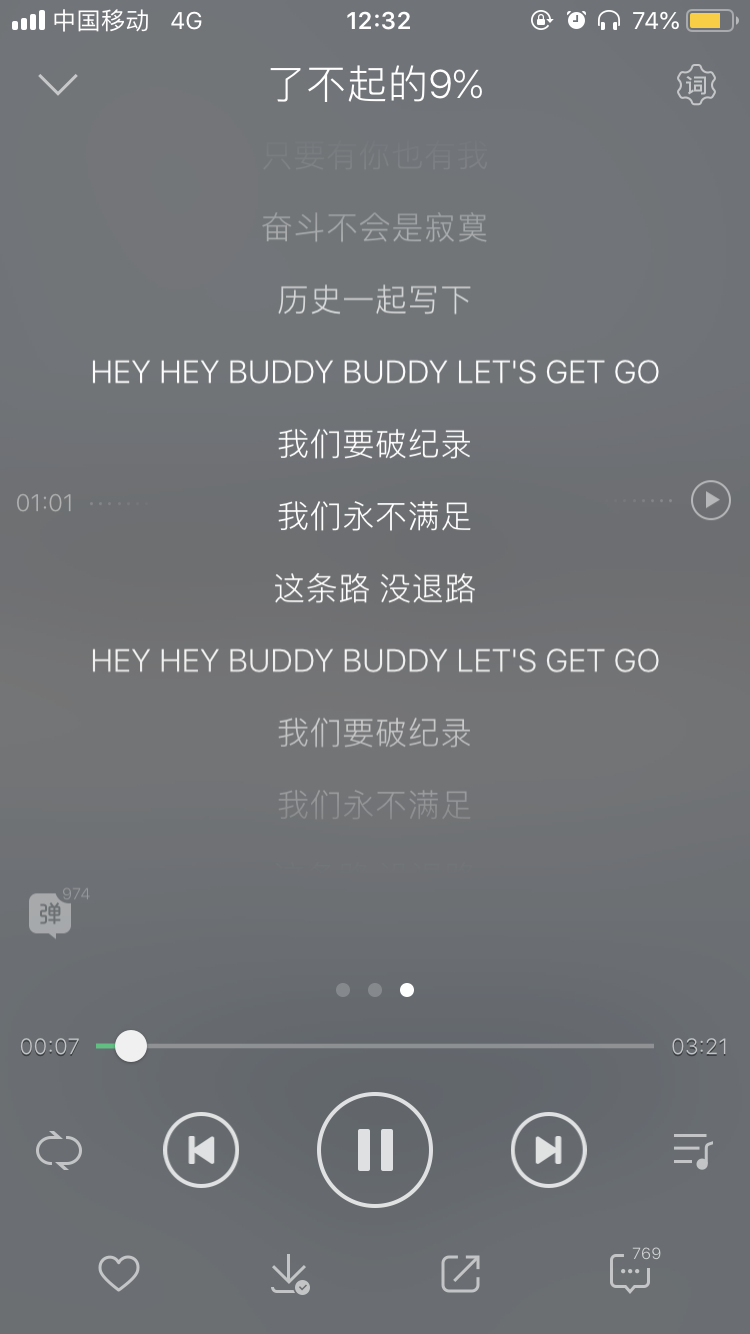Collapse the player with the down chevron

(58, 85)
